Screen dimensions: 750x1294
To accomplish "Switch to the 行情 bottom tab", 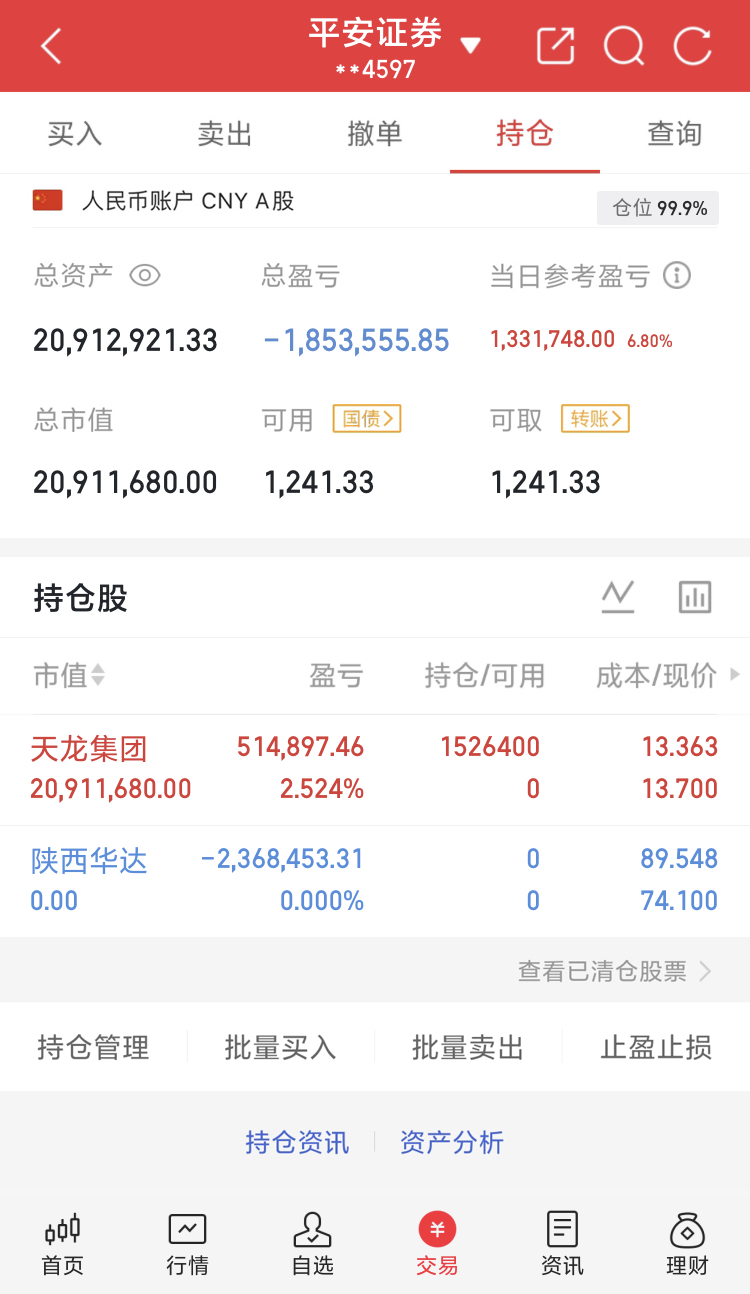I will tap(187, 1244).
